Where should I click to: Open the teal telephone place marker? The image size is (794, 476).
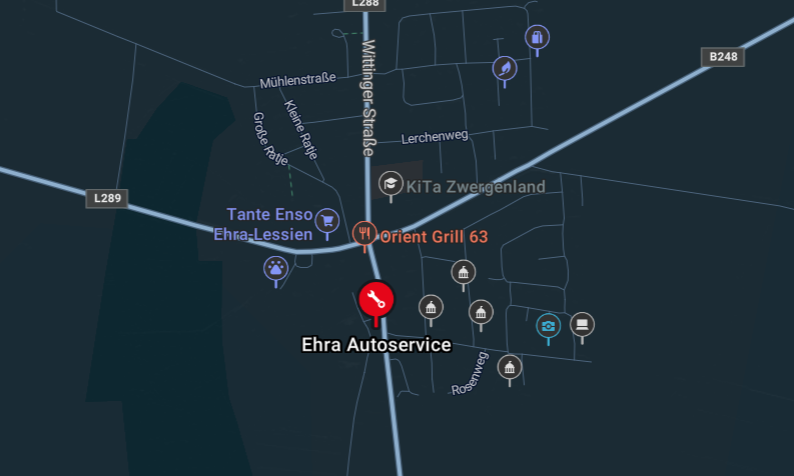(547, 324)
